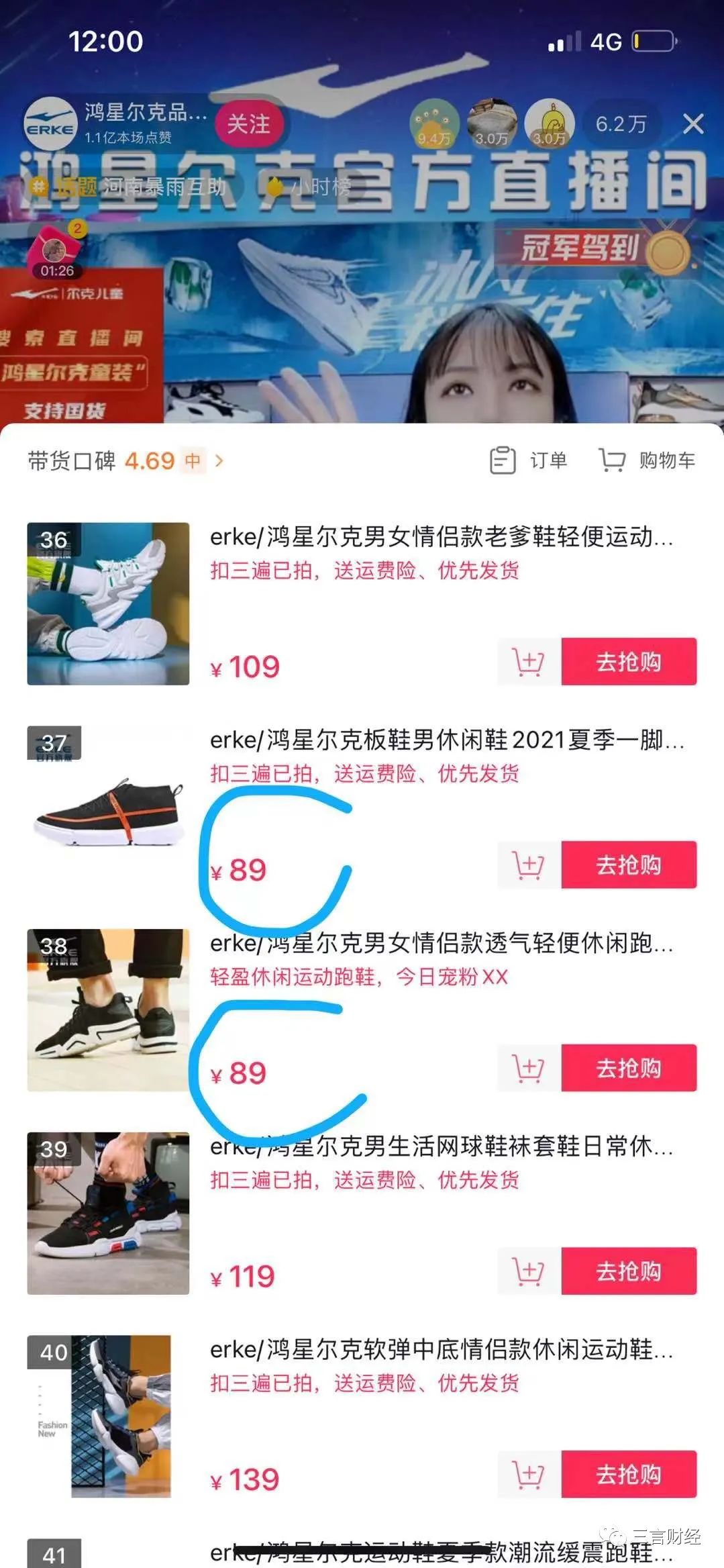
Task: Open the 6.2万 viewer list
Action: [621, 124]
